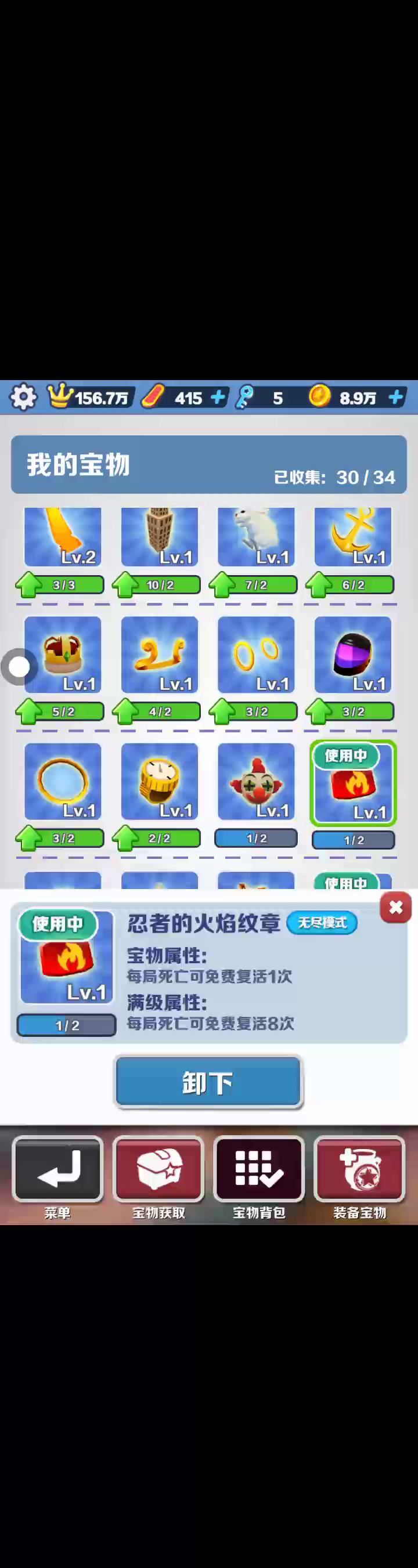This screenshot has width=418, height=1568.
Task: Select the golden mustache treasure
Action: click(x=160, y=655)
